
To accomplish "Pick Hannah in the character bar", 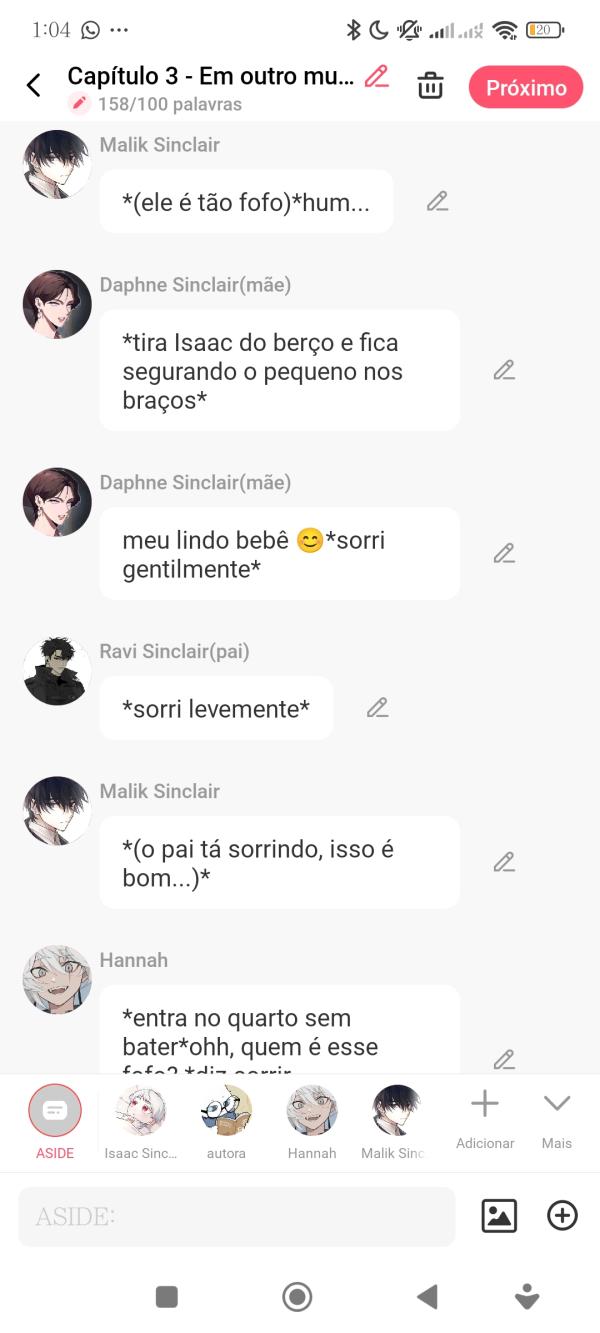I will click(x=312, y=1122).
